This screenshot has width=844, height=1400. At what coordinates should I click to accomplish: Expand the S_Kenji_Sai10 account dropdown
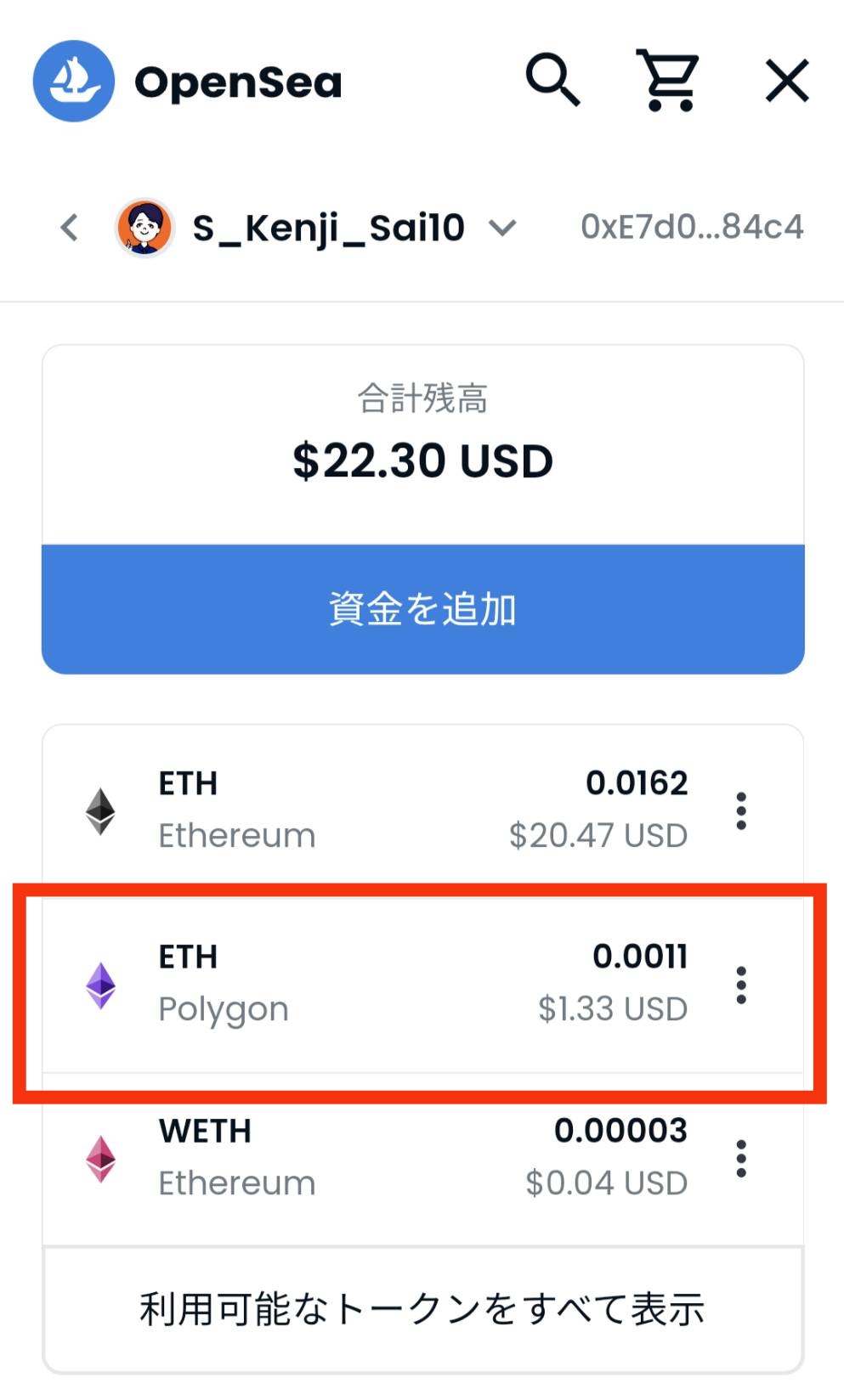[501, 227]
